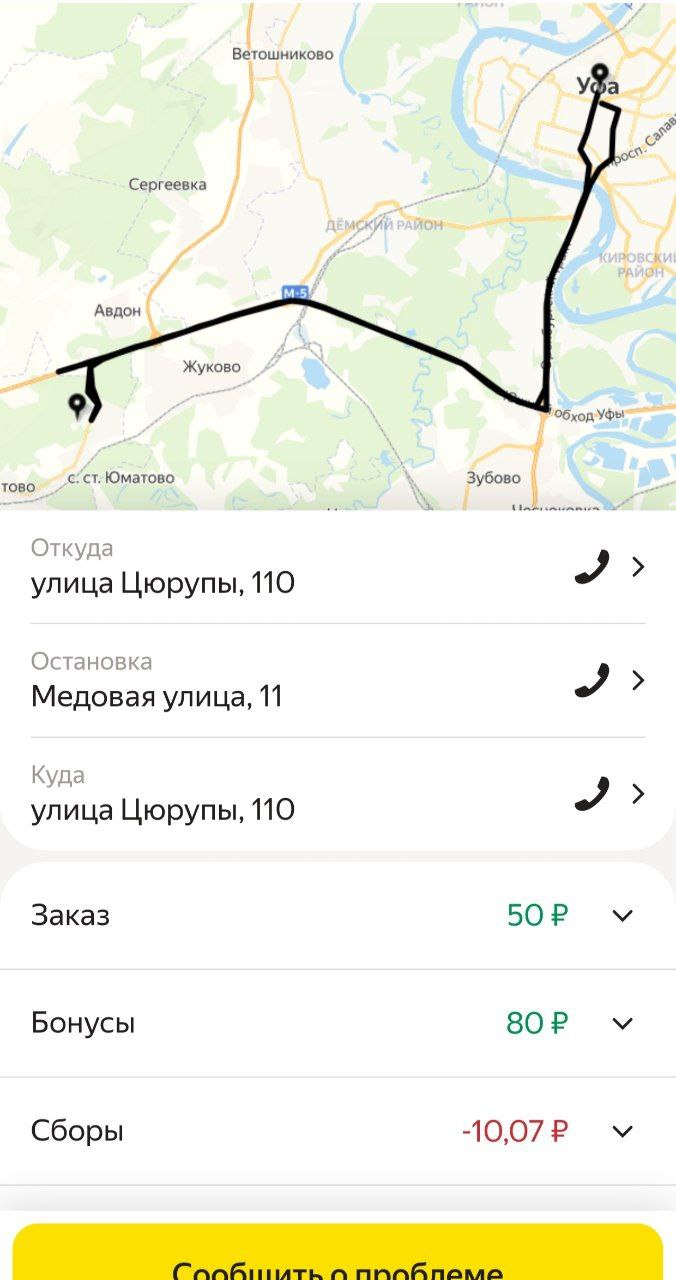Tap Сообщить о проблеме button
The image size is (676, 1280).
[x=338, y=1256]
